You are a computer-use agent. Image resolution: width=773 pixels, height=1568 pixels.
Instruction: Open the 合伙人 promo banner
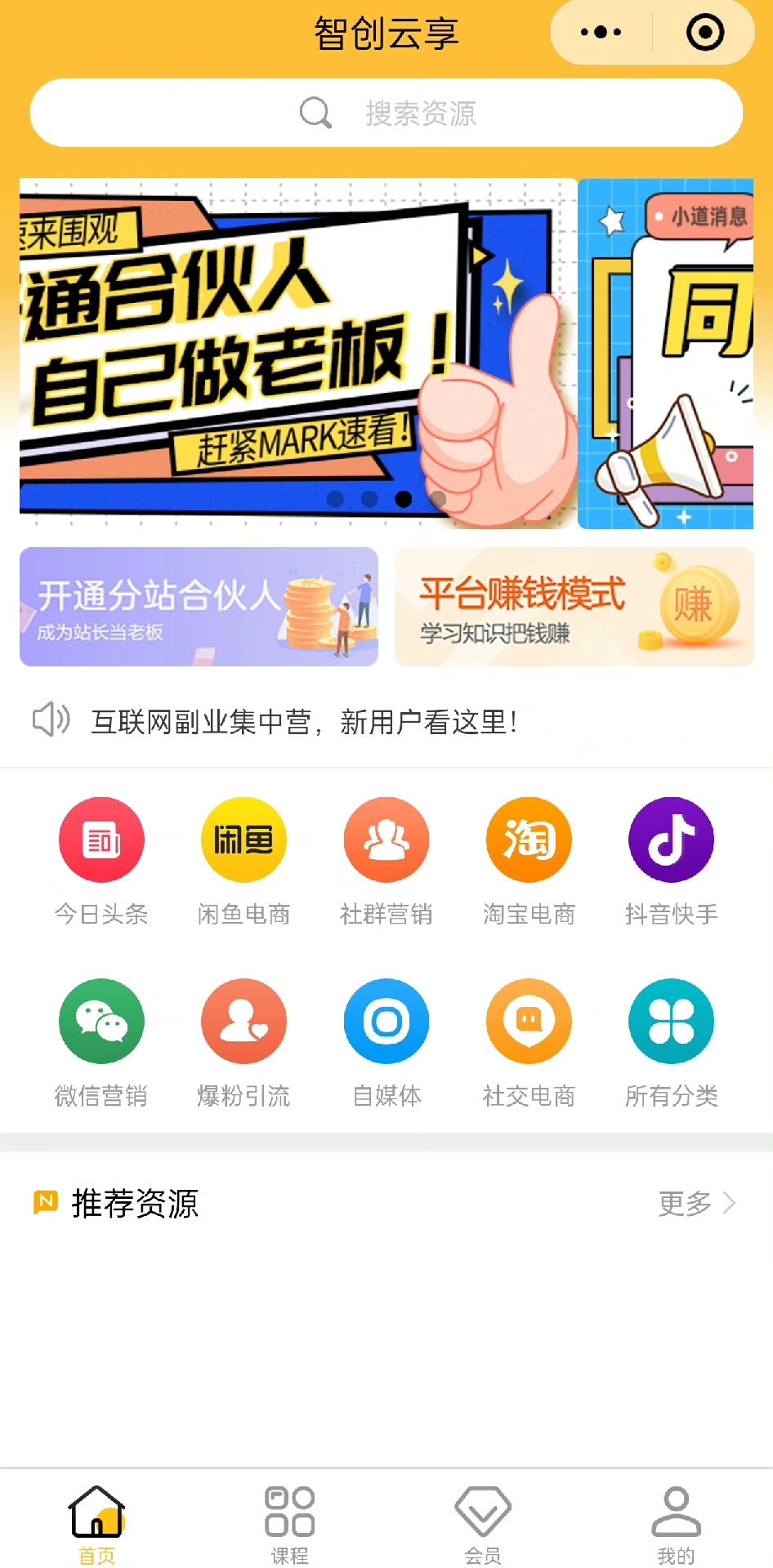coord(298,353)
